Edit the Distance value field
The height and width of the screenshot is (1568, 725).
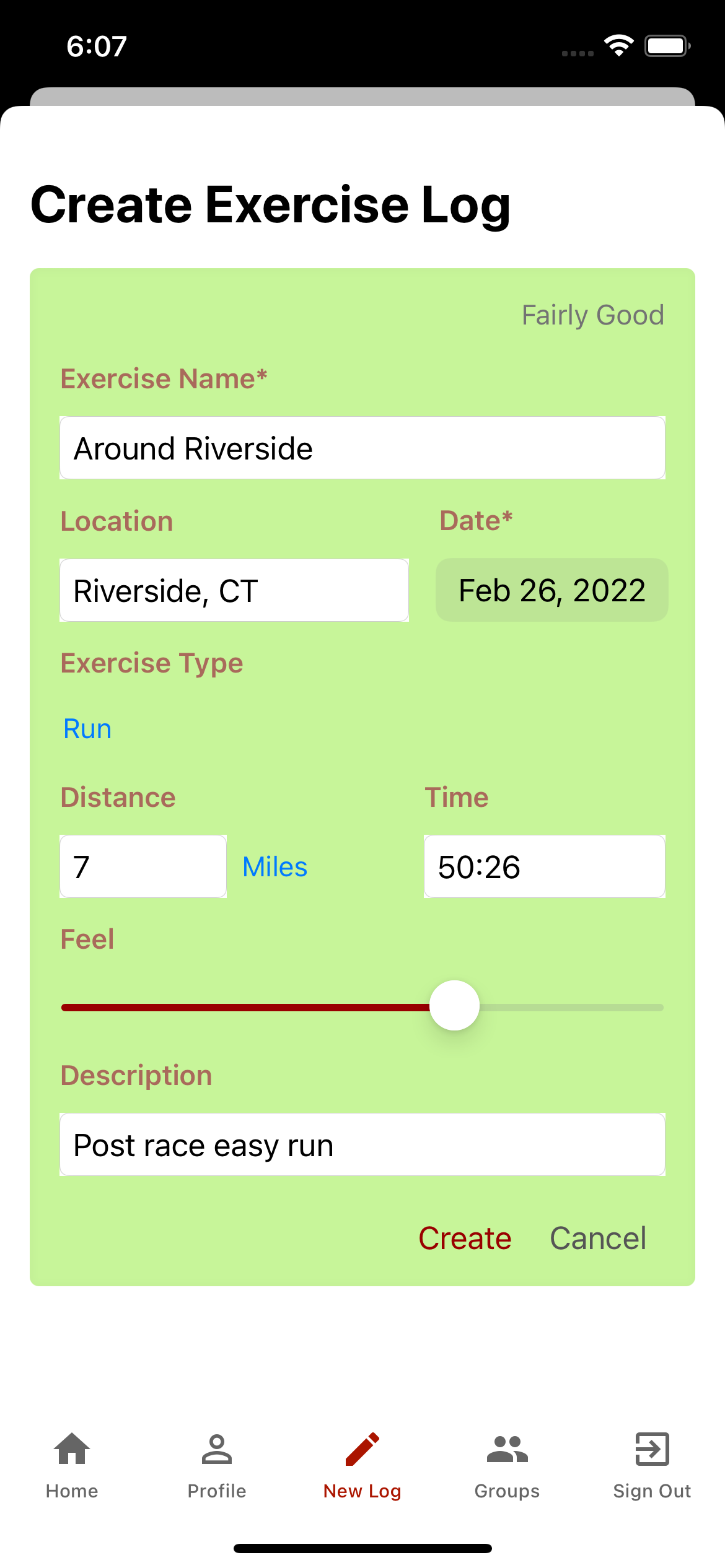[x=143, y=866]
